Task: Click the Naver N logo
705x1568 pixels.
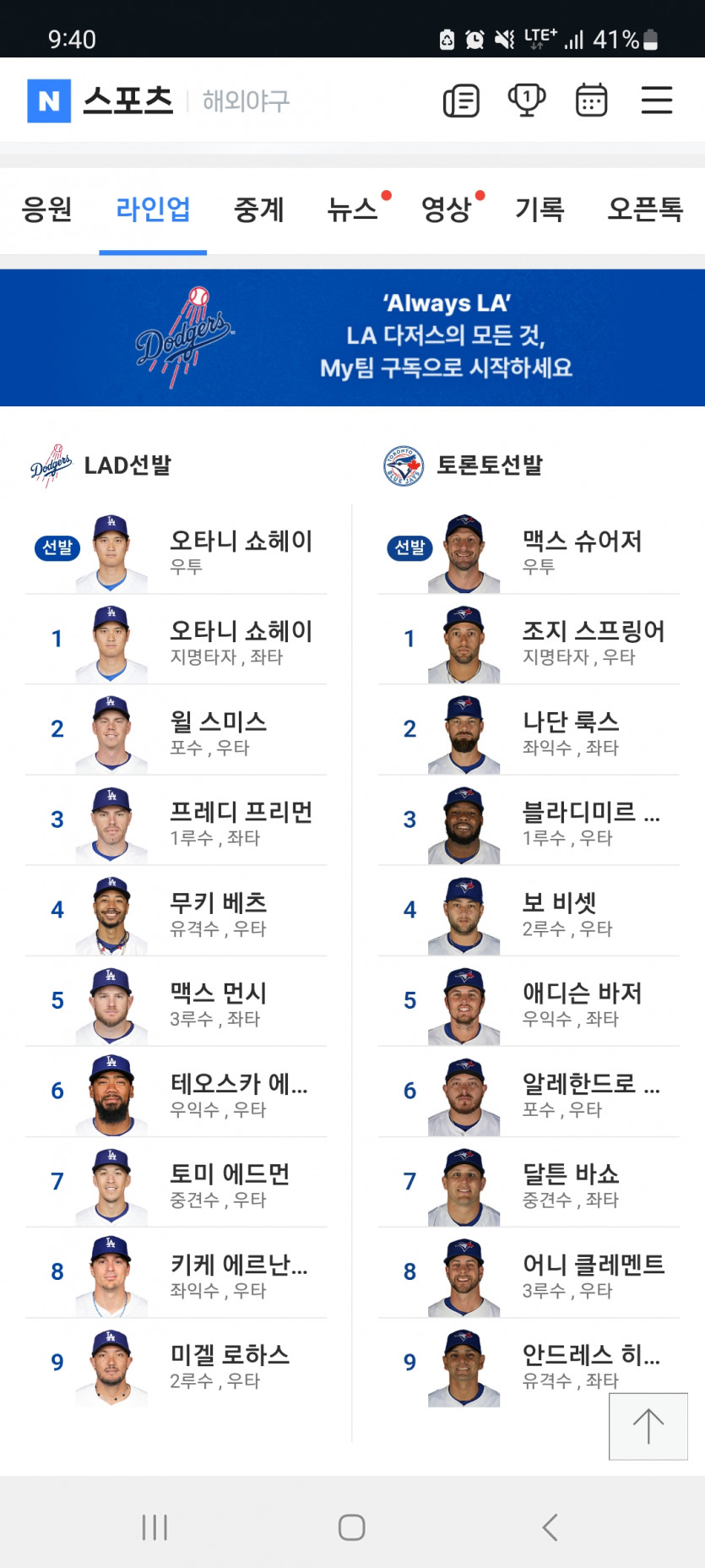Action: [x=49, y=99]
